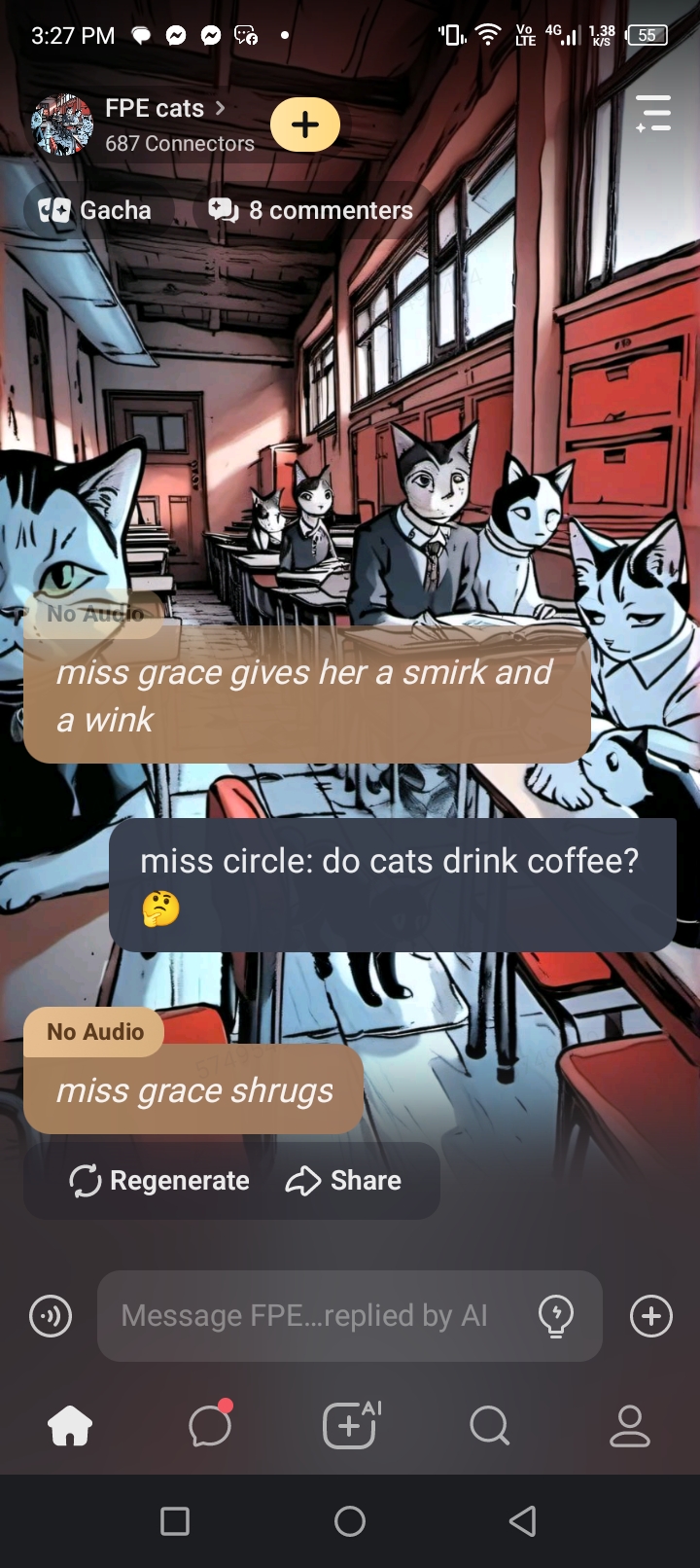Open the Gacha chip
The width and height of the screenshot is (700, 1568).
pyautogui.click(x=95, y=210)
